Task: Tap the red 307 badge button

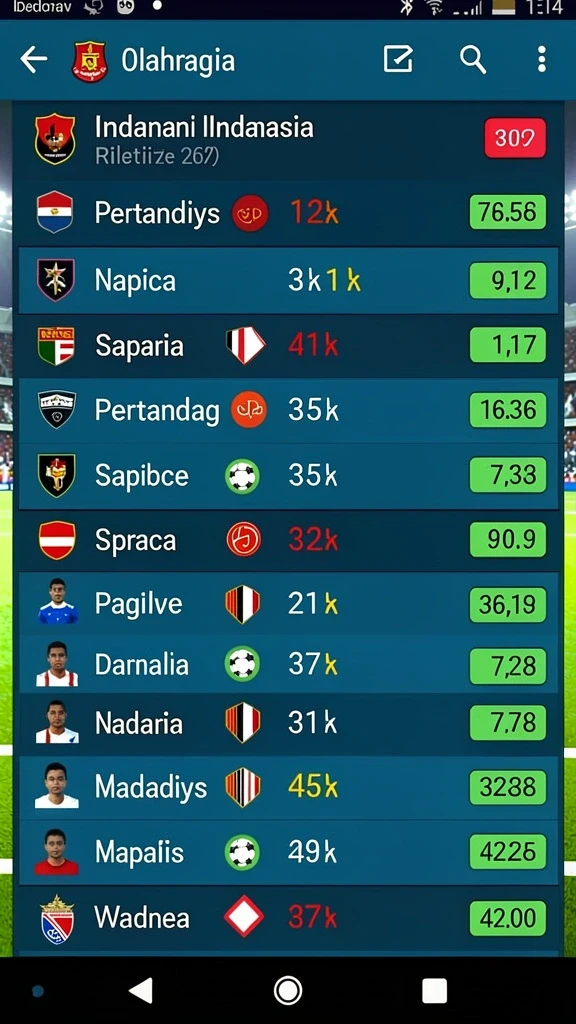Action: (515, 138)
